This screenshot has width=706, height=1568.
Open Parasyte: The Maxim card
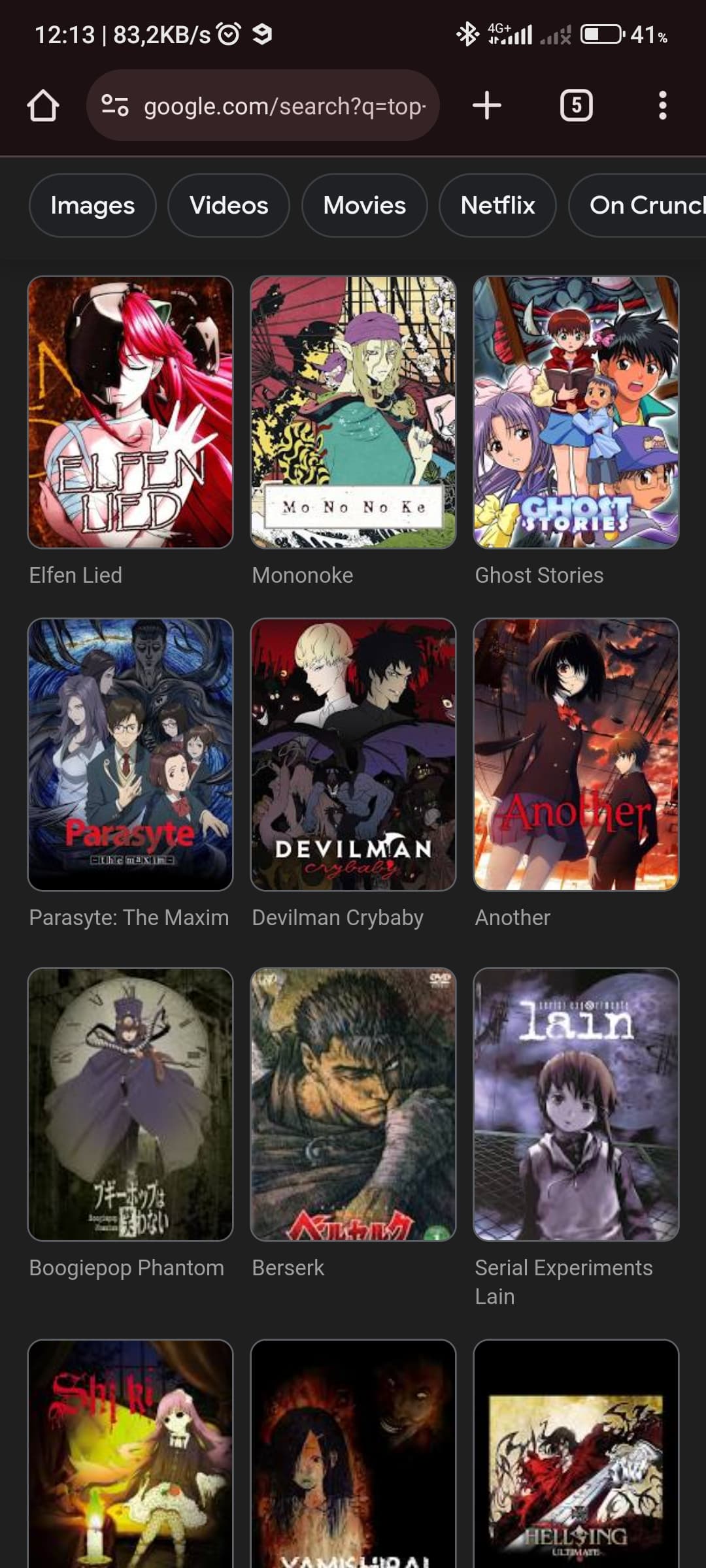[130, 755]
